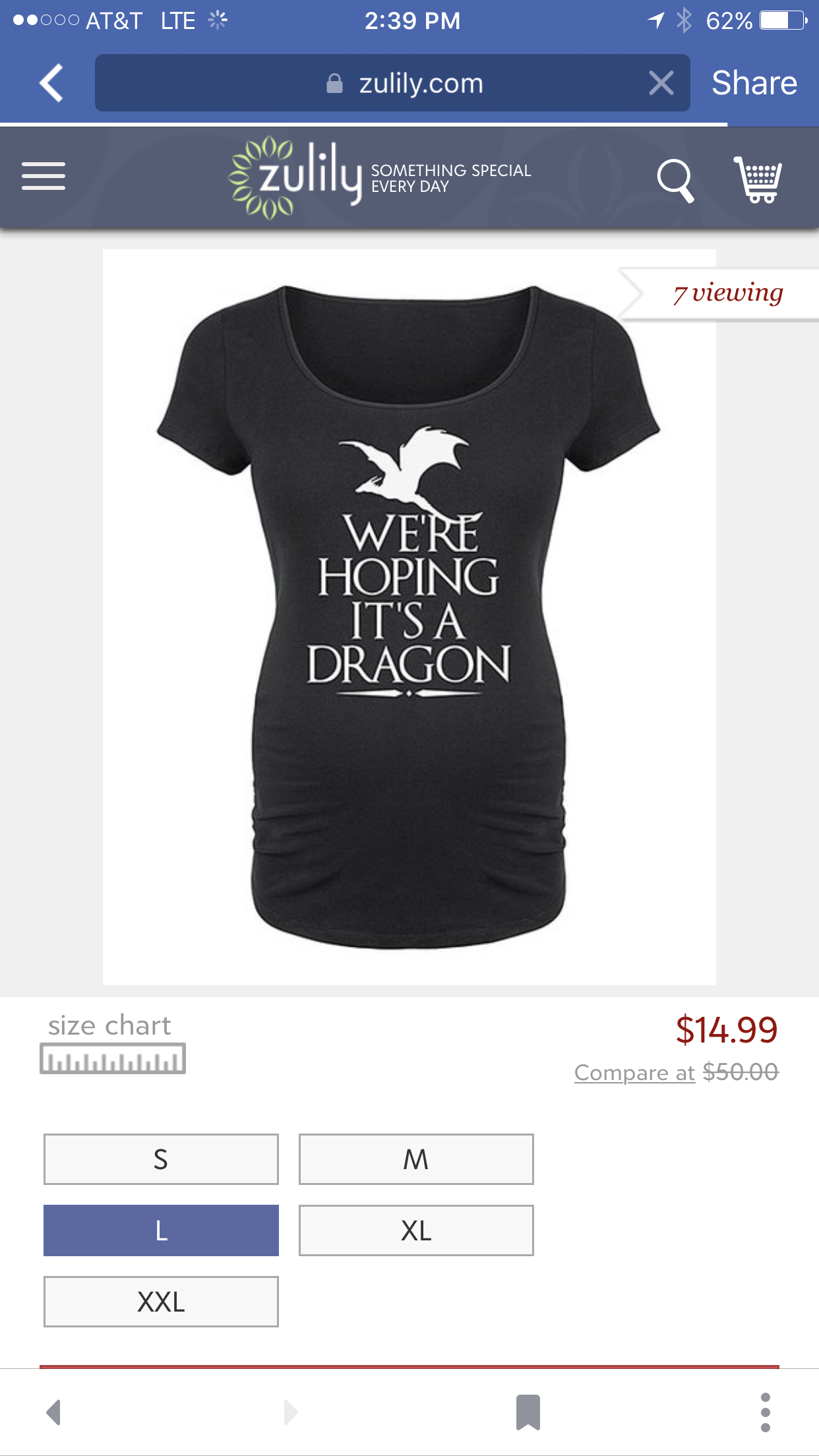Choose size L
Viewport: 819px width, 1456px height.
click(161, 1230)
